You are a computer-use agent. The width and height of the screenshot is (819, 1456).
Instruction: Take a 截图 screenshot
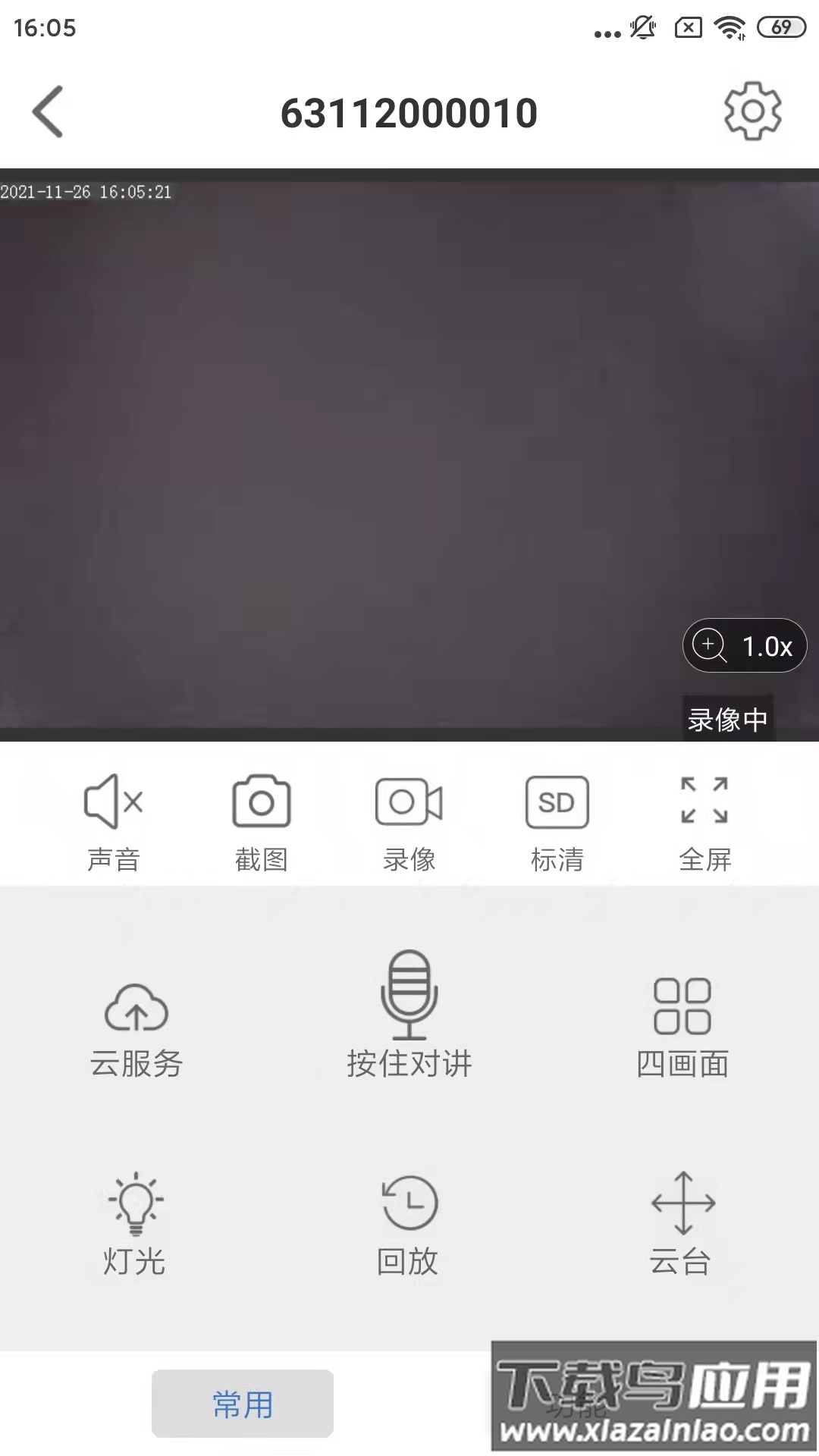pyautogui.click(x=261, y=821)
